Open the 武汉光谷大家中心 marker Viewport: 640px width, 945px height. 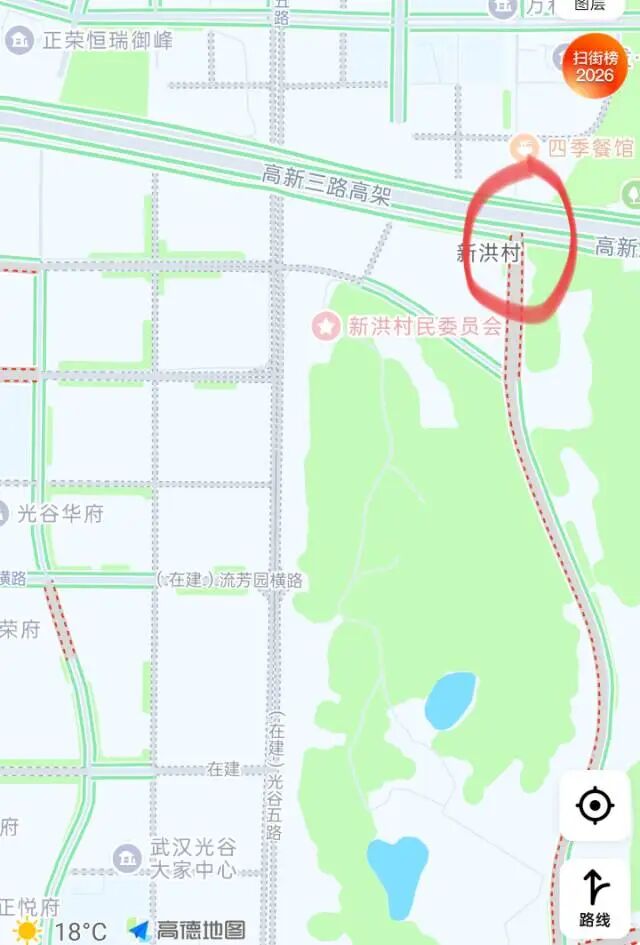128,857
